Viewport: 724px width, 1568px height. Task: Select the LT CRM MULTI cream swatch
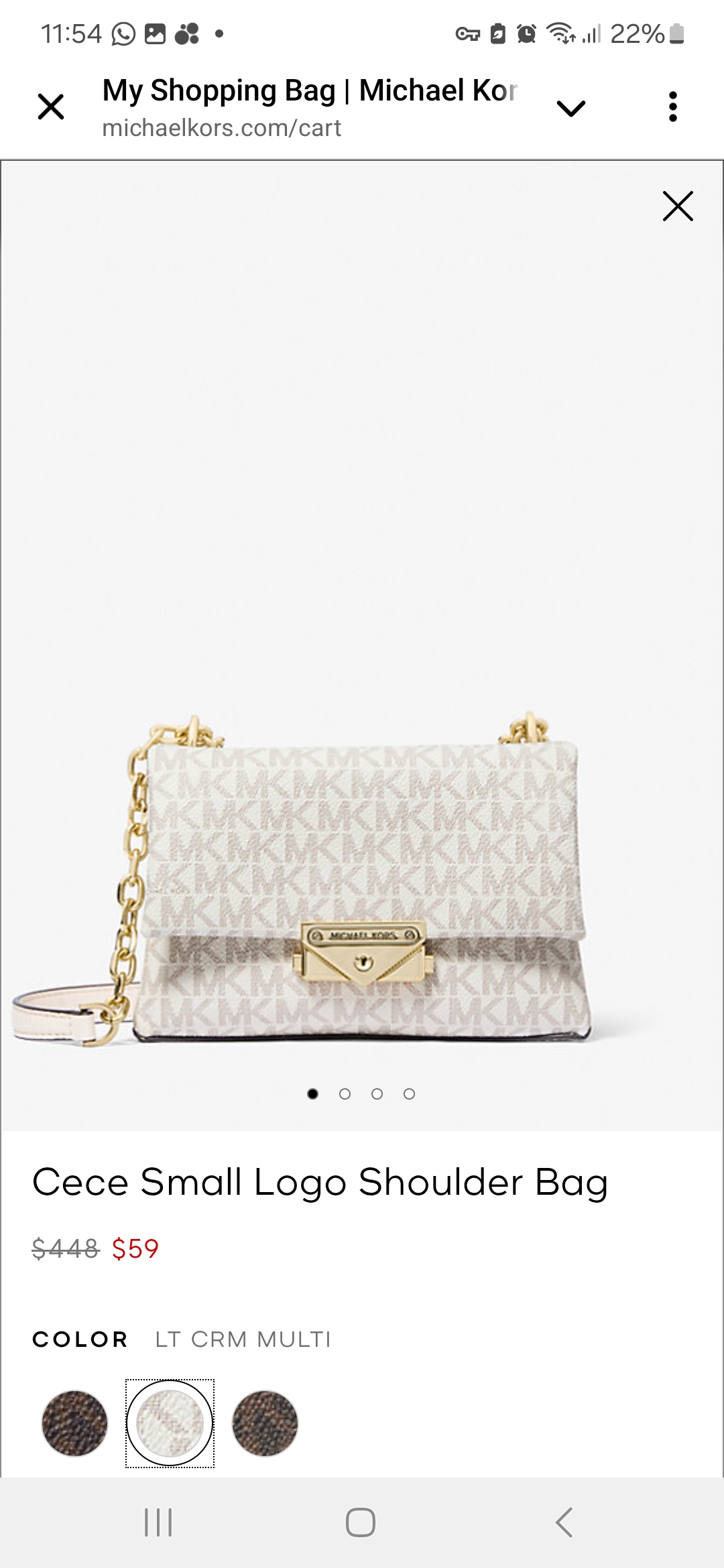170,1423
